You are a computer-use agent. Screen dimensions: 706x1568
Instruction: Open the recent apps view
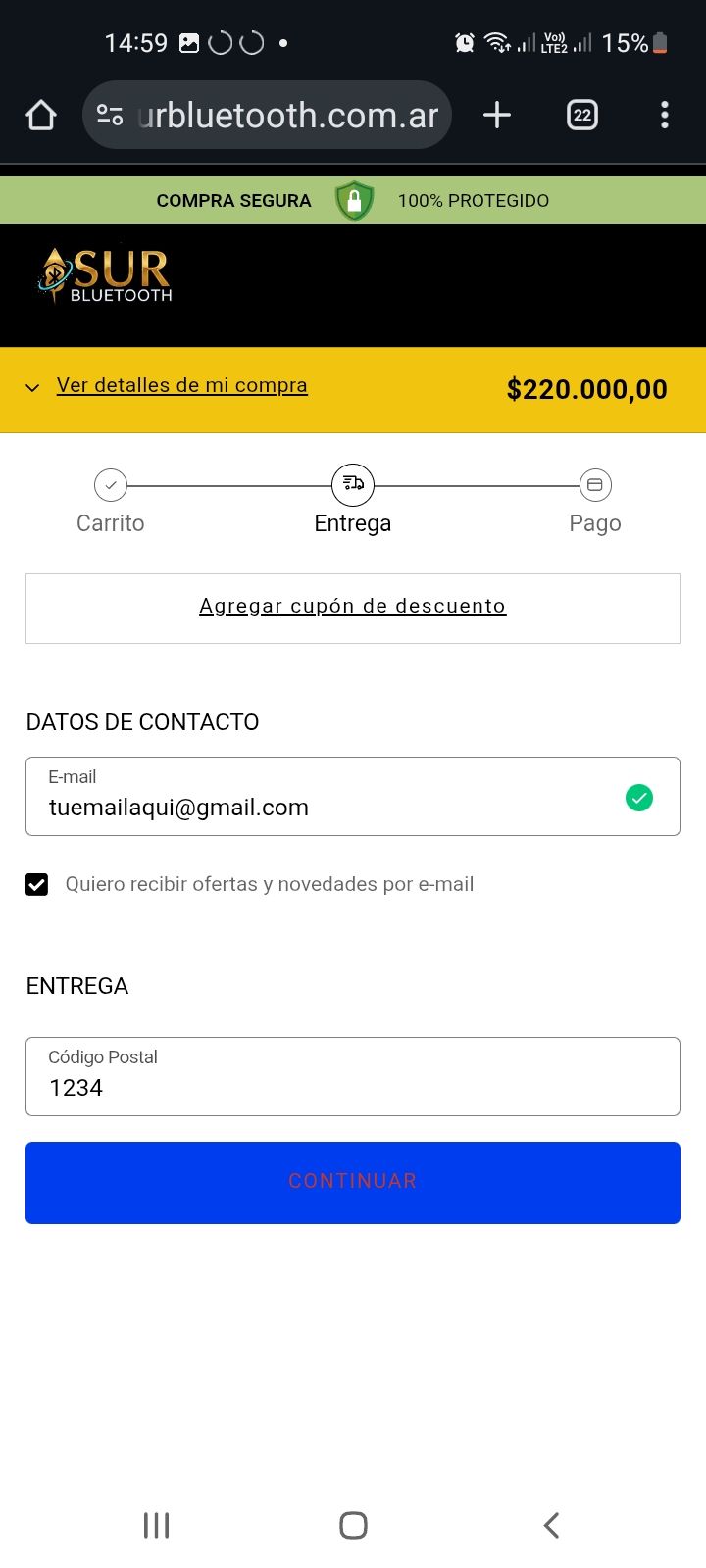(157, 1525)
